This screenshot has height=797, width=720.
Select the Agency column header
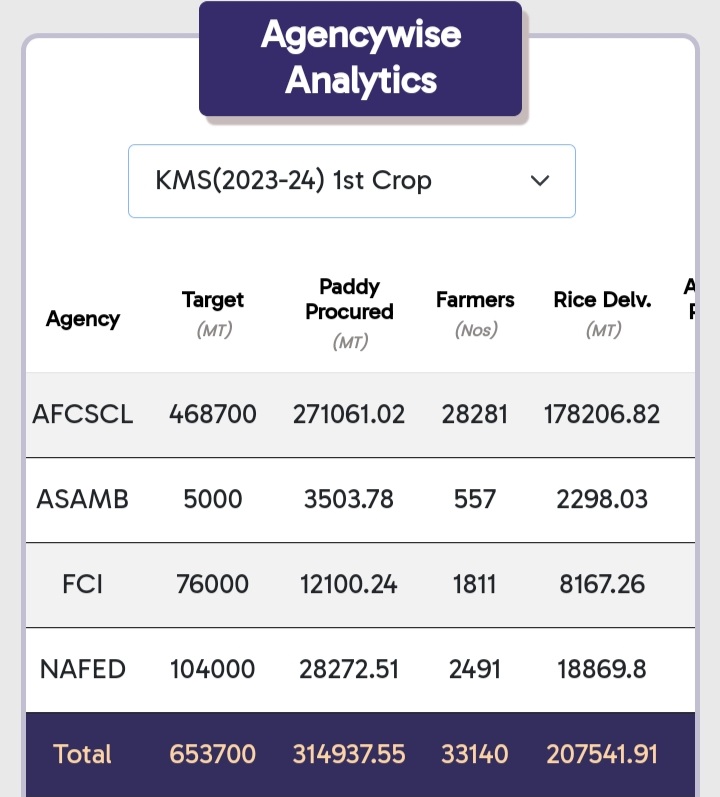[83, 318]
